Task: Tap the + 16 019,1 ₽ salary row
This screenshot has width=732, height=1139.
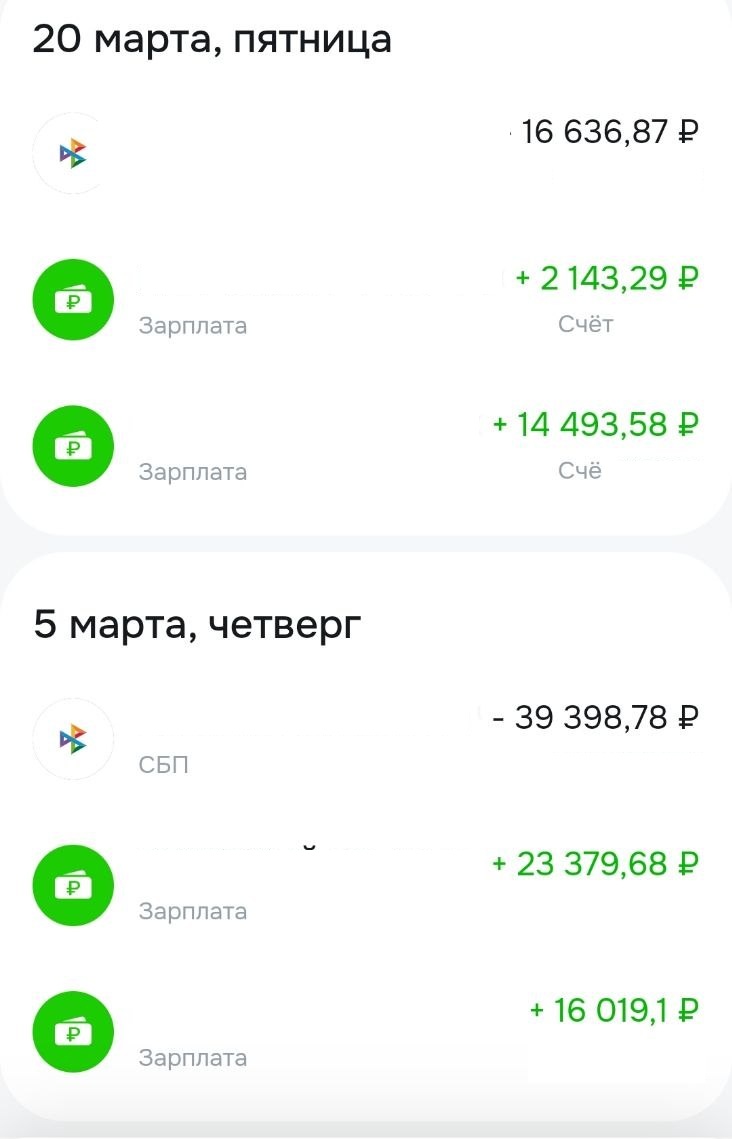Action: (x=366, y=1030)
